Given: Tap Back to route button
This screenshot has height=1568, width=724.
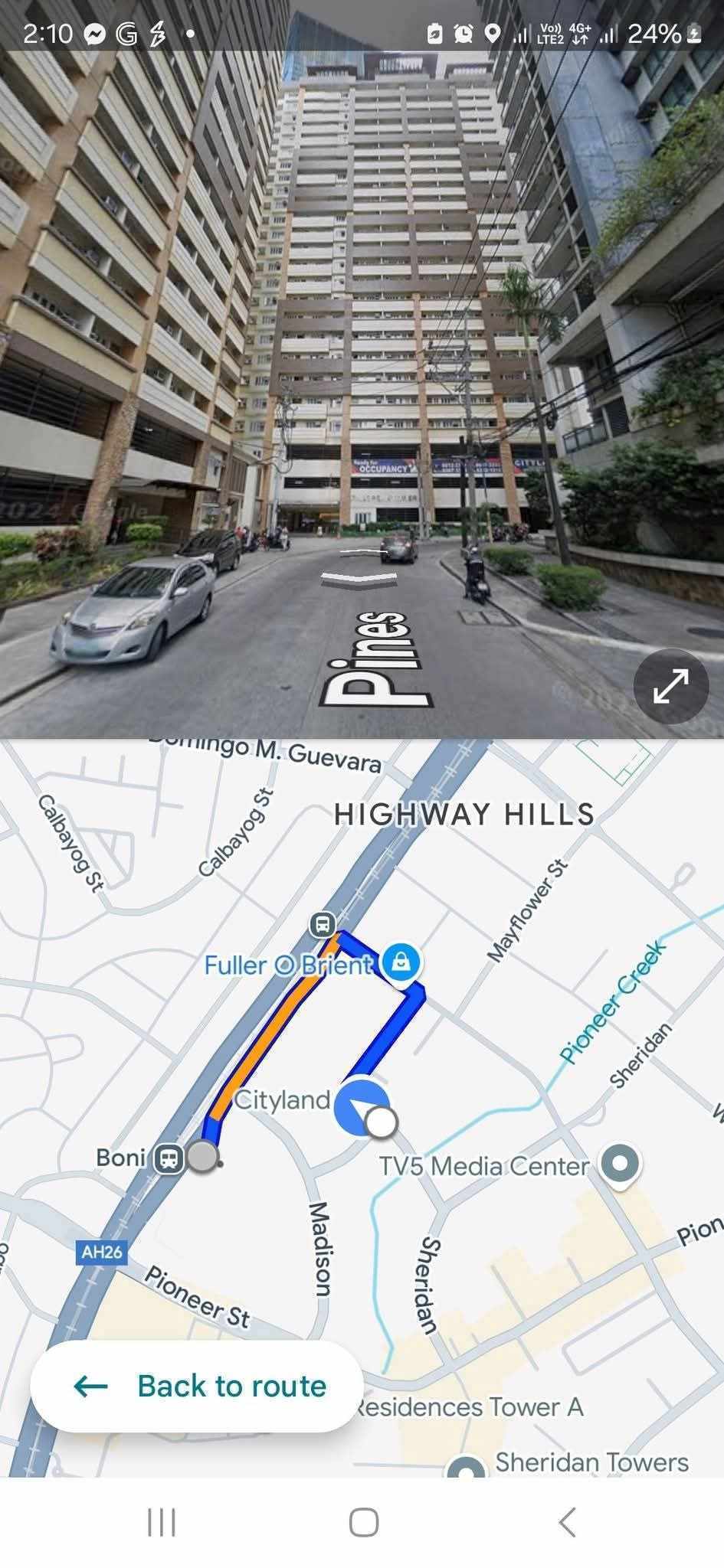Looking at the screenshot, I should coord(196,1386).
